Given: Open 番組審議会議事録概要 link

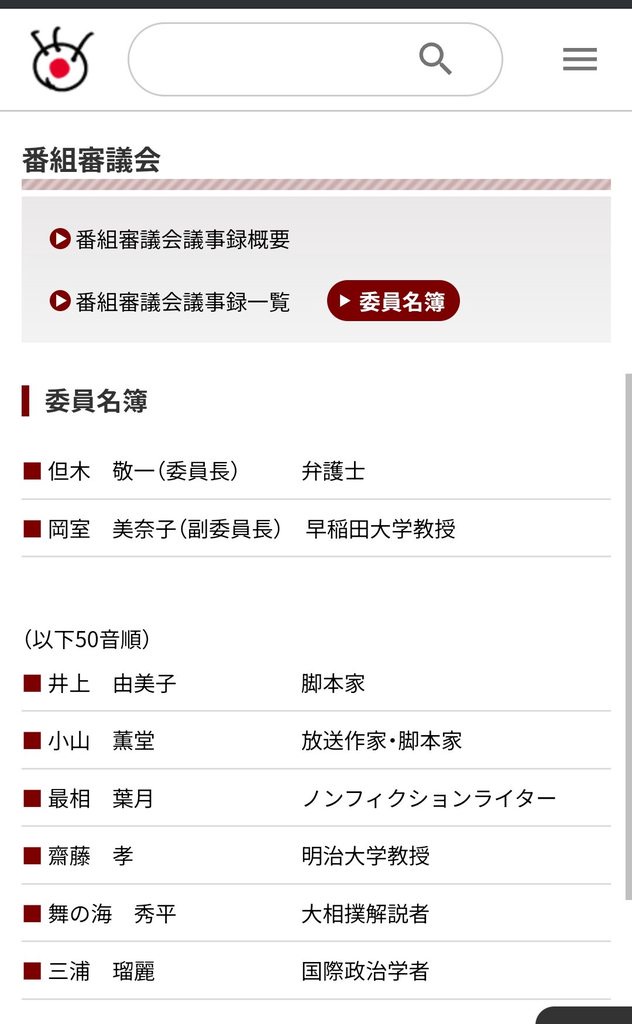Looking at the screenshot, I should pyautogui.click(x=170, y=240).
